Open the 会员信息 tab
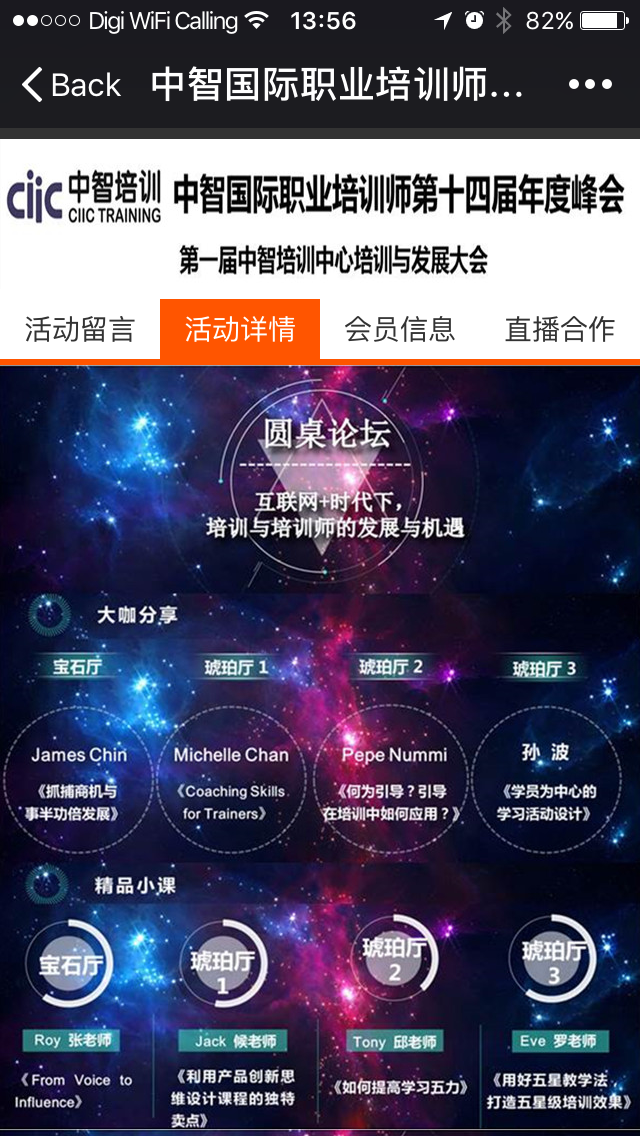Viewport: 640px width, 1136px height. click(400, 329)
